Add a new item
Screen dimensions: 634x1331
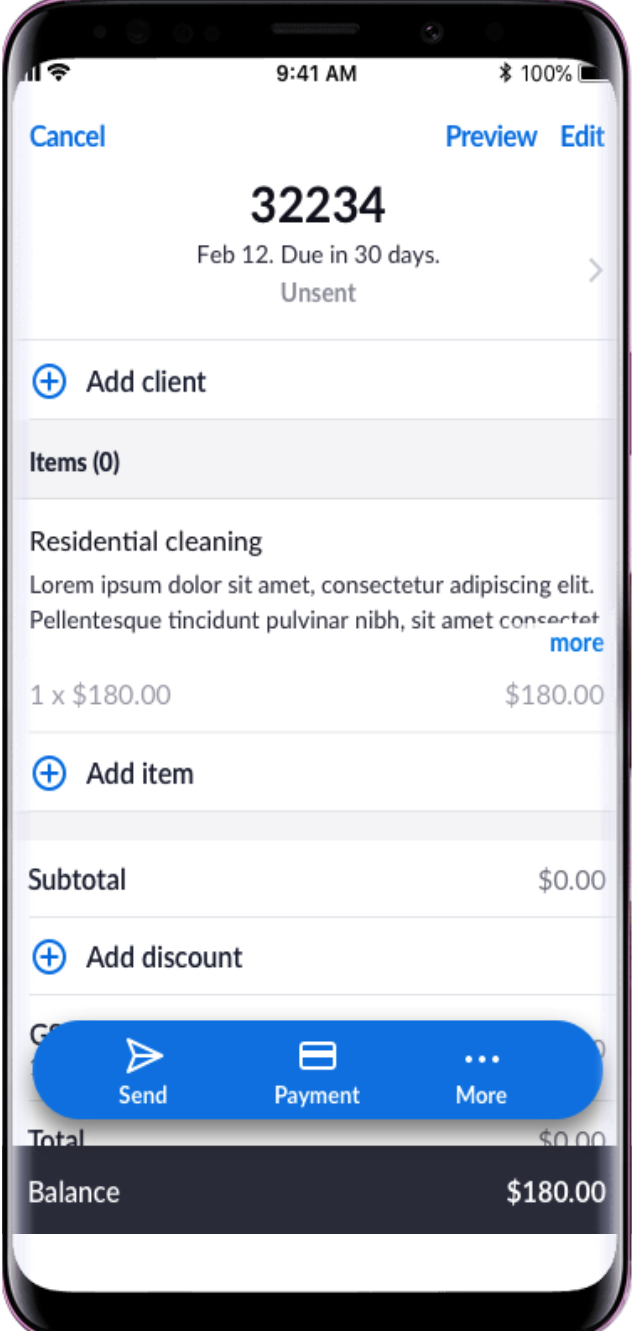[317, 773]
